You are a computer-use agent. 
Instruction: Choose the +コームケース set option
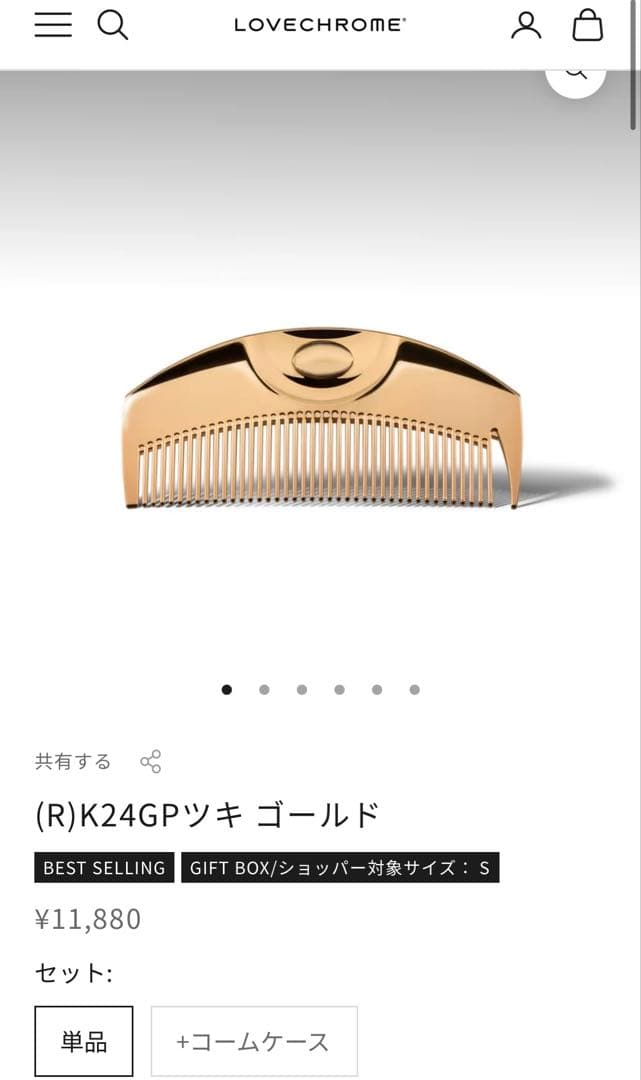tap(253, 1041)
